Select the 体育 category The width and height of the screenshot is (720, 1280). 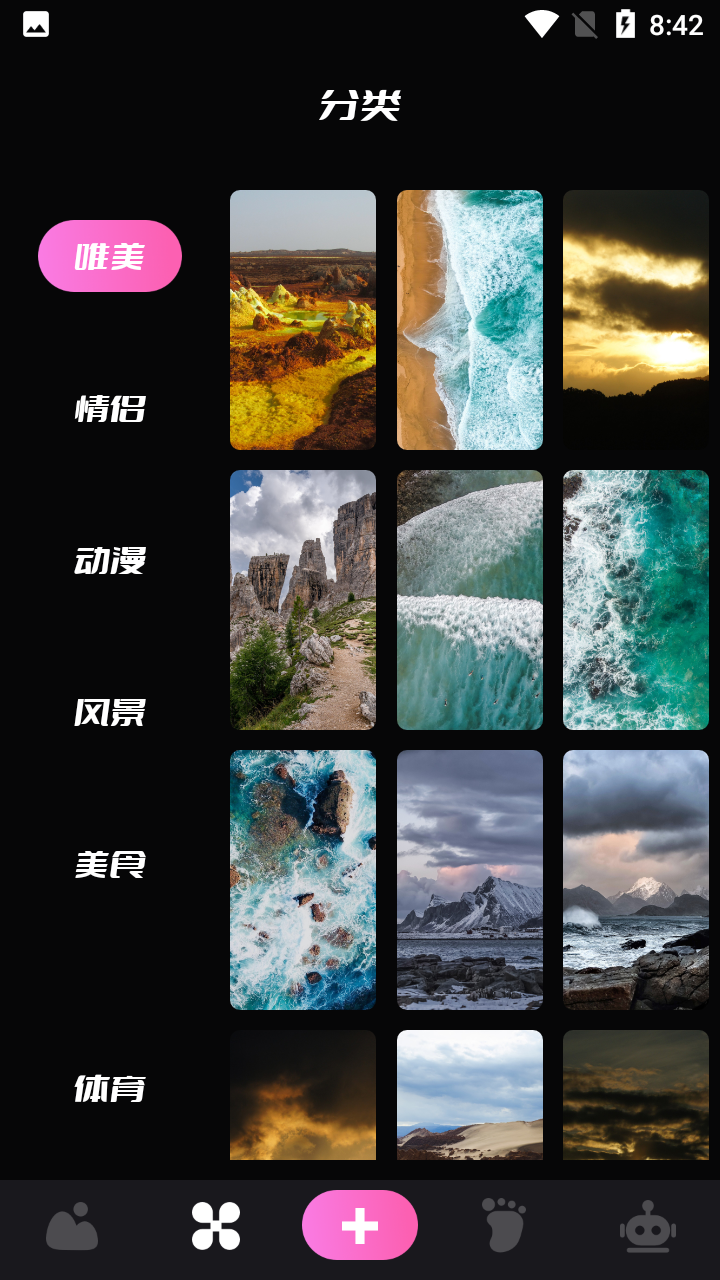tap(110, 1088)
